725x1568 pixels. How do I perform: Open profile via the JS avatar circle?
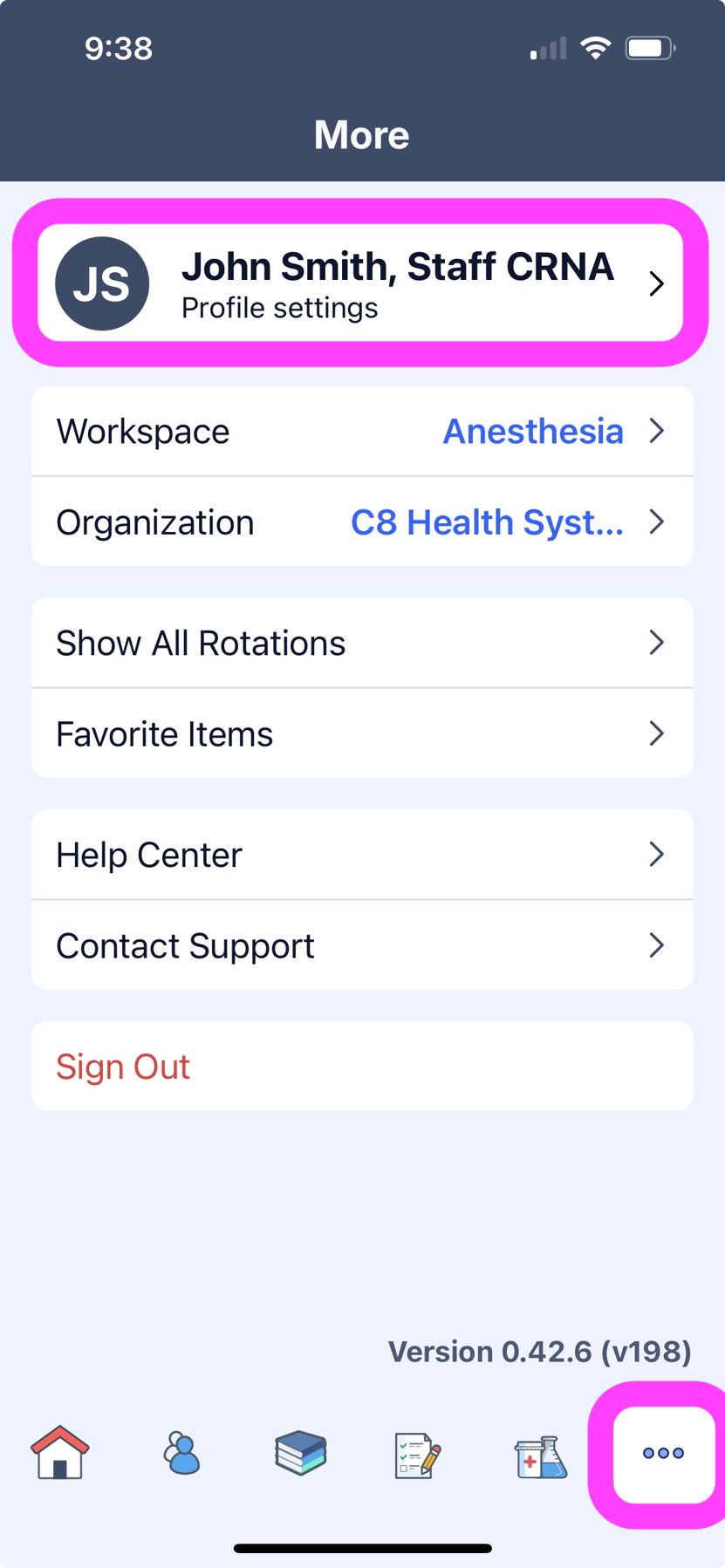tap(102, 283)
